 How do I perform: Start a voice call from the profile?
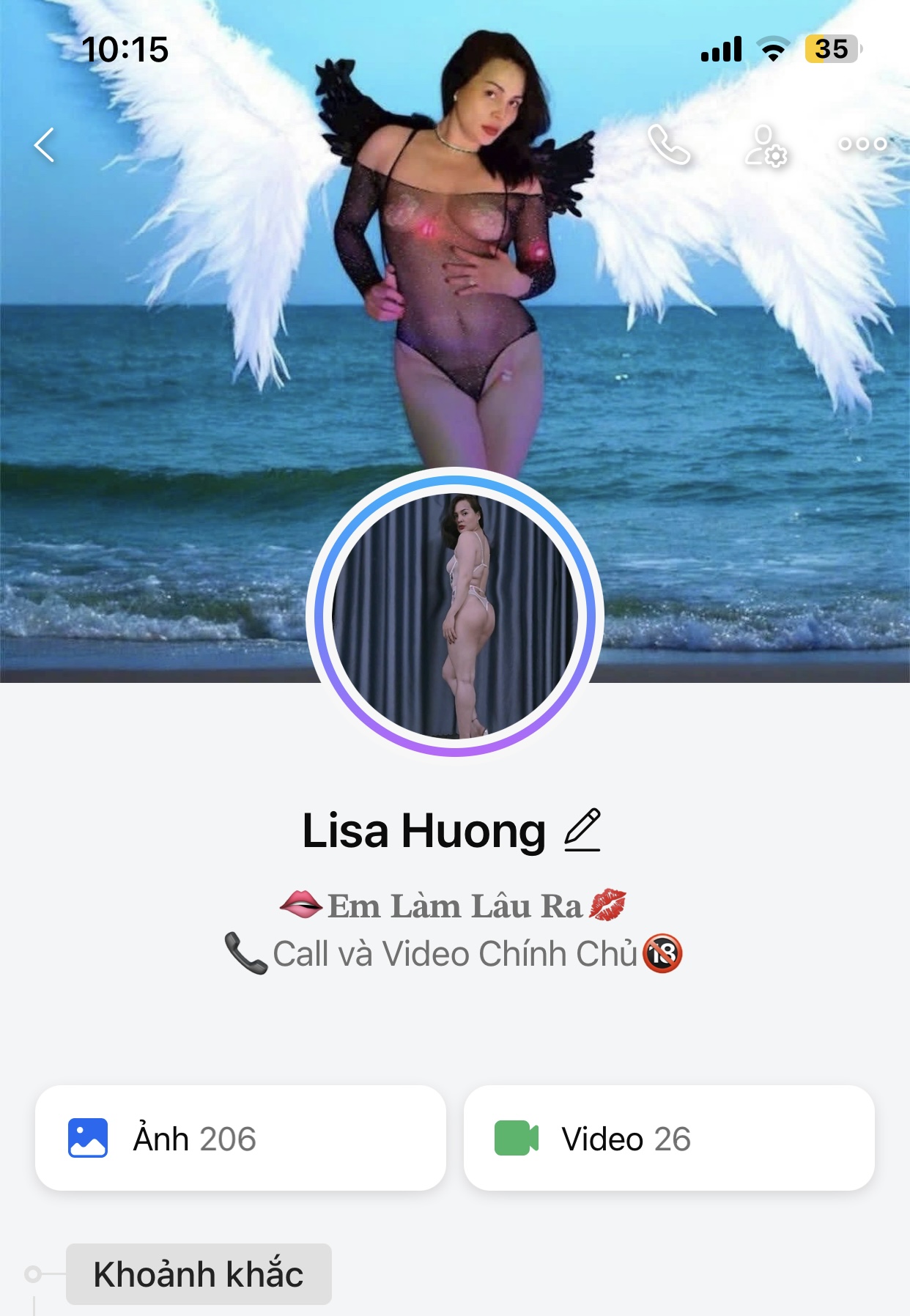click(x=669, y=145)
